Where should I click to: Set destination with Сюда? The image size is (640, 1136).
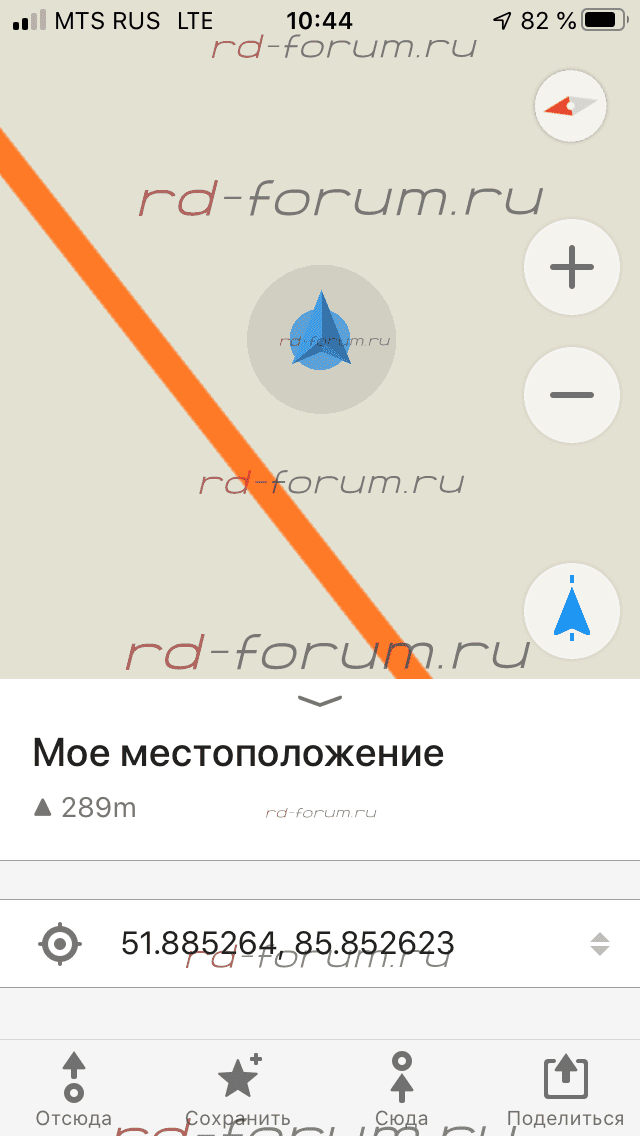tap(402, 1088)
